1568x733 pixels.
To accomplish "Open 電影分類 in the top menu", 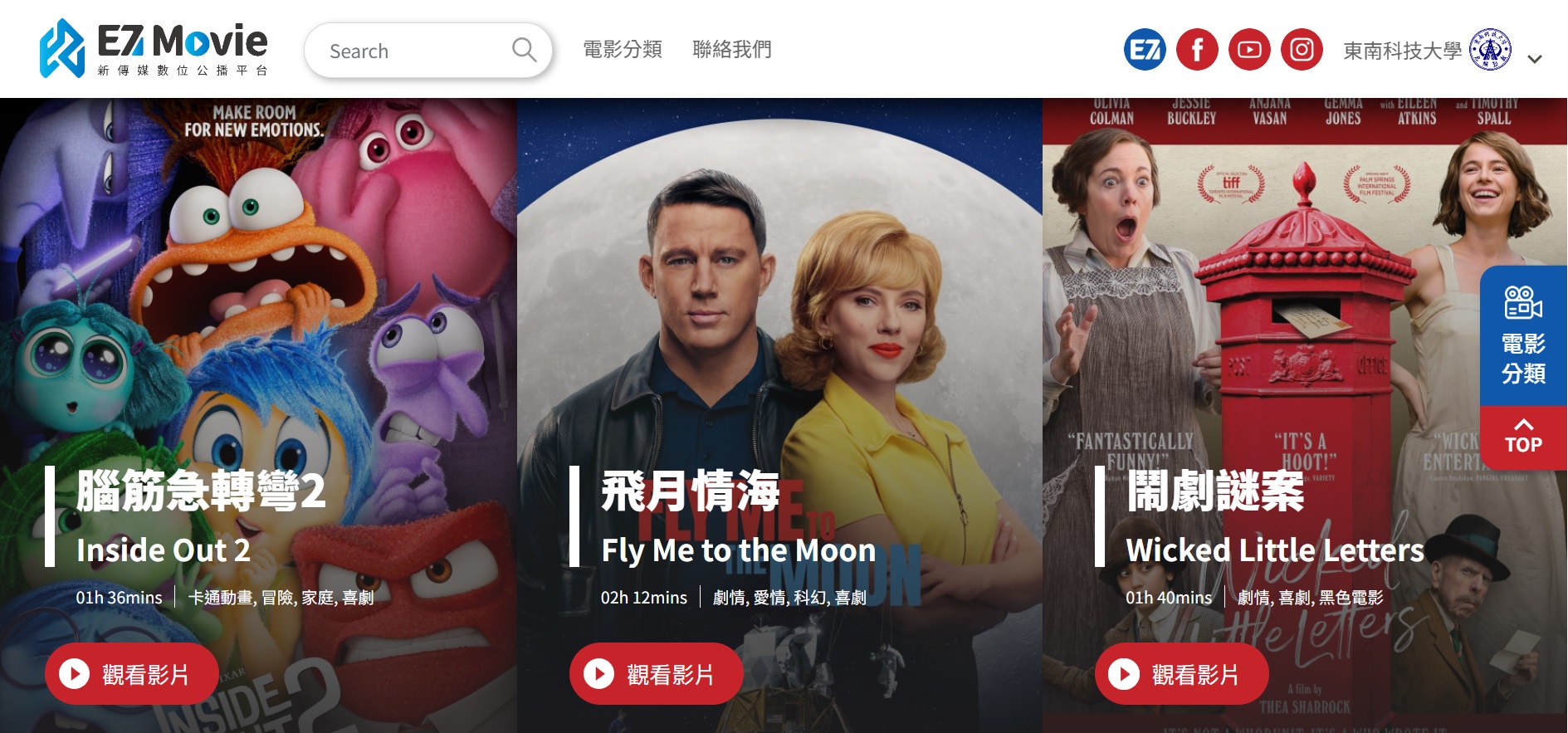I will click(622, 50).
